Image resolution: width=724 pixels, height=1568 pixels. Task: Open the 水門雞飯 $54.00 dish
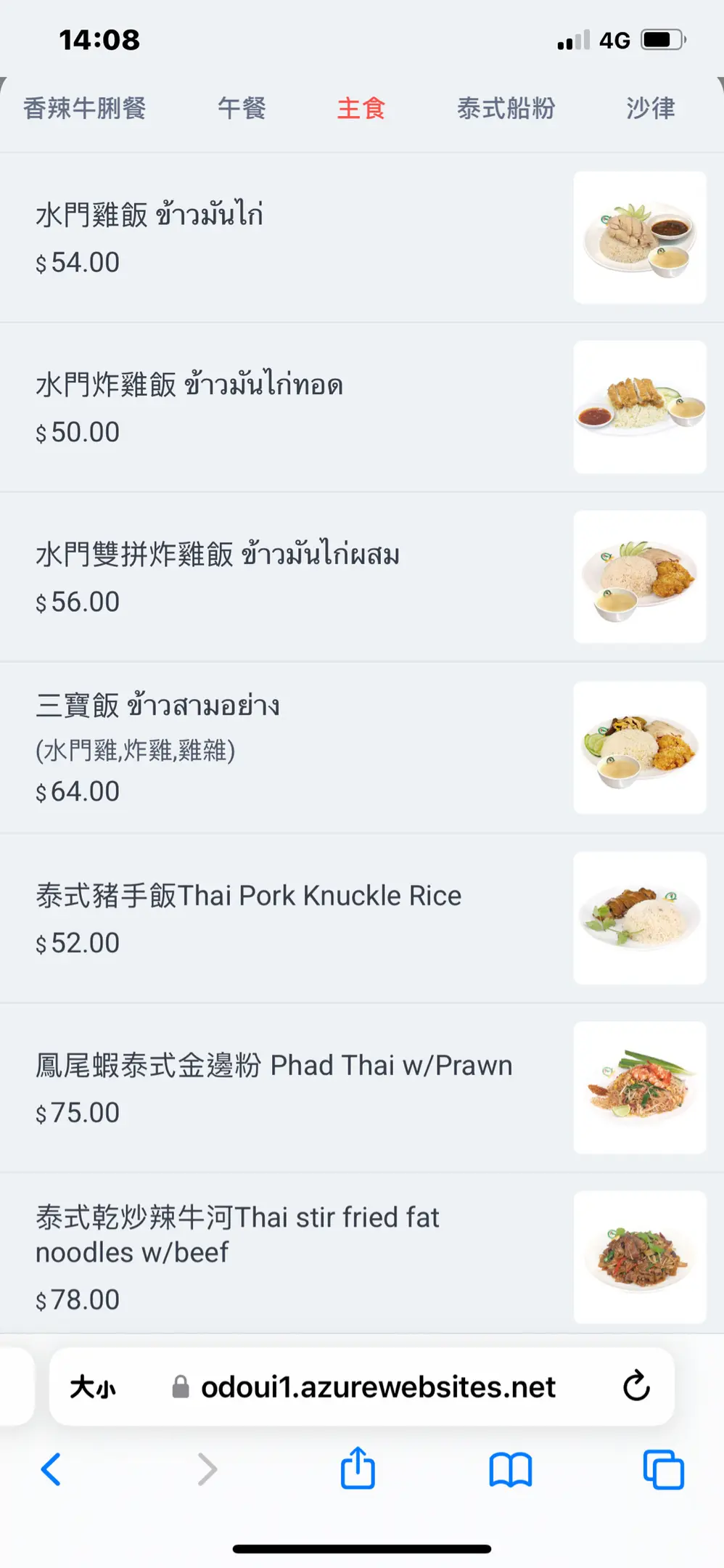(x=290, y=237)
